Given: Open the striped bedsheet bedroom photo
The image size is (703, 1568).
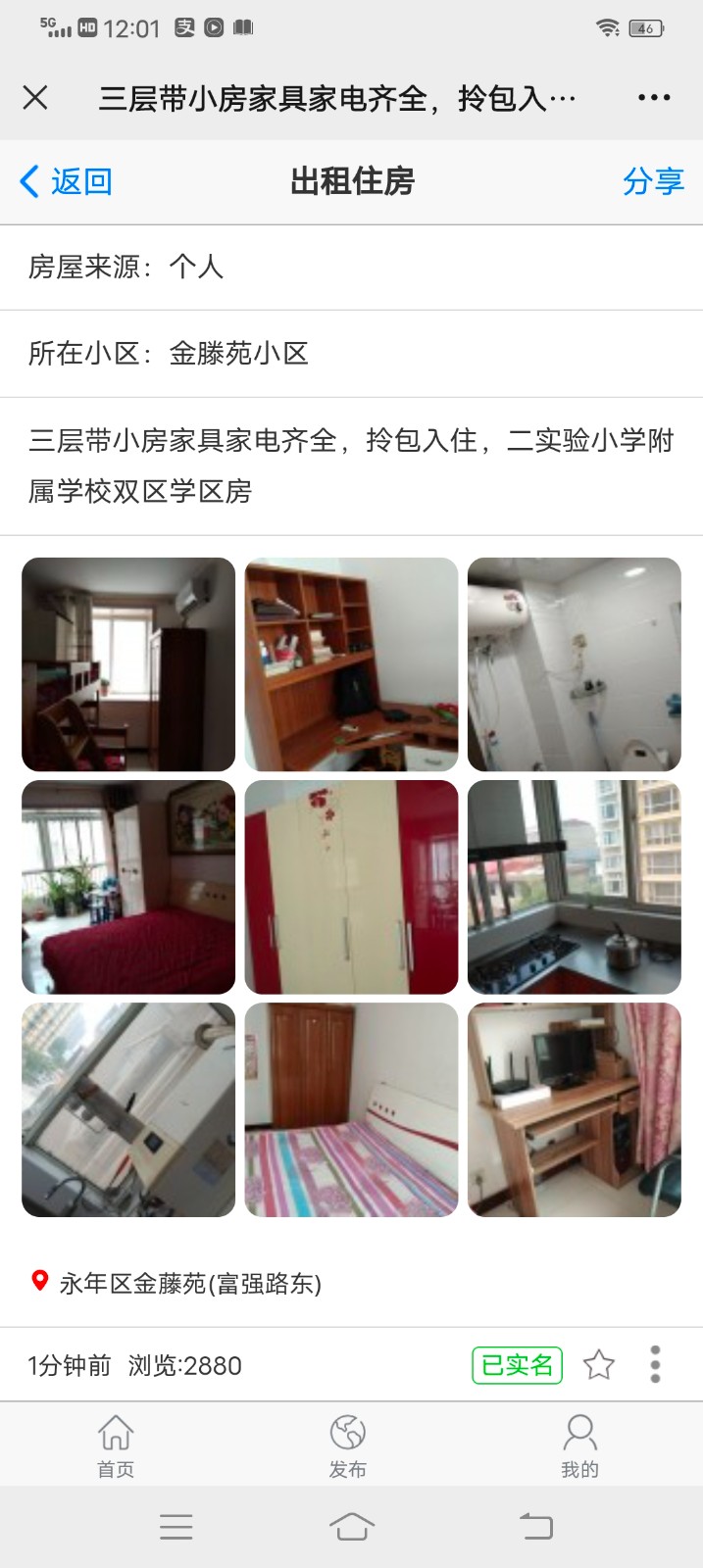Looking at the screenshot, I should 351,1109.
